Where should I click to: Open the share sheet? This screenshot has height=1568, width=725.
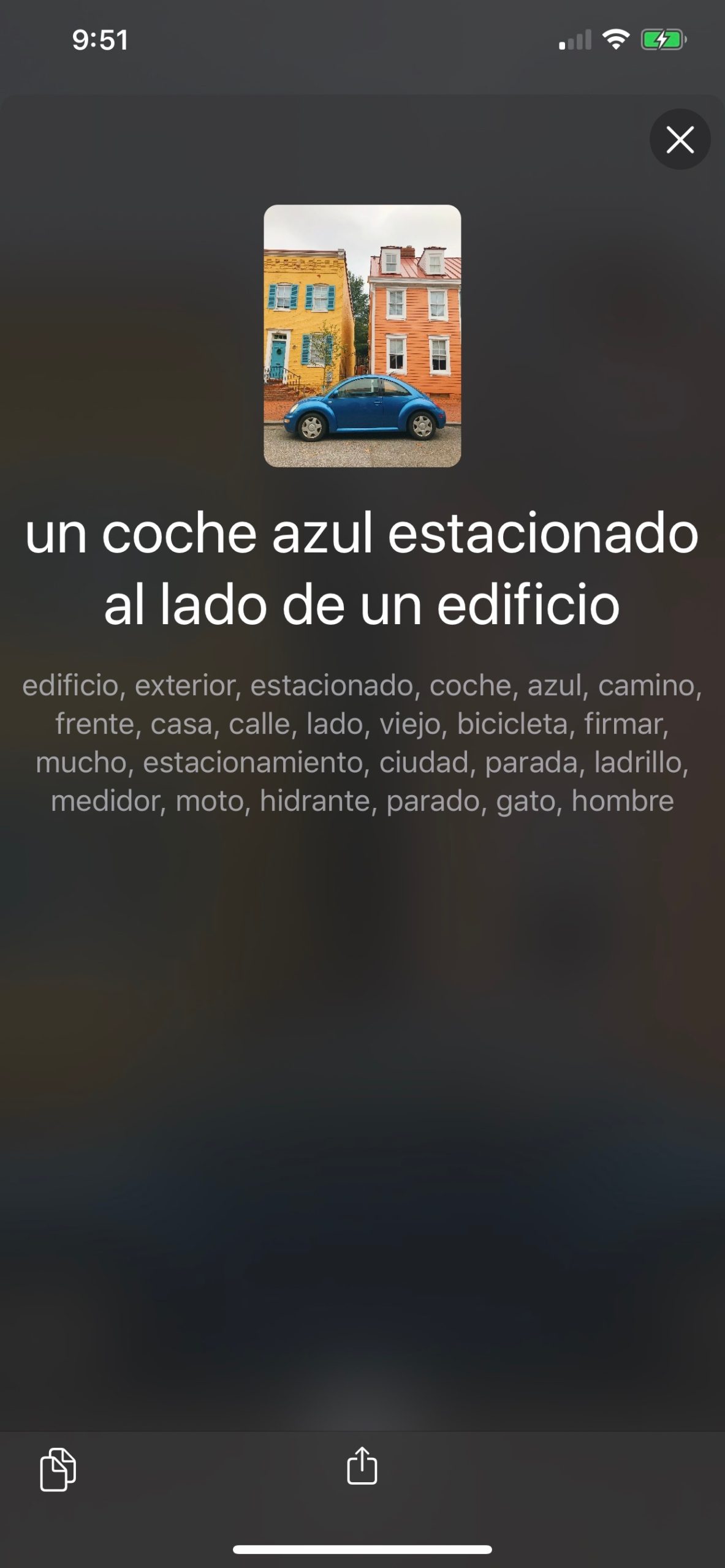pos(362,1466)
